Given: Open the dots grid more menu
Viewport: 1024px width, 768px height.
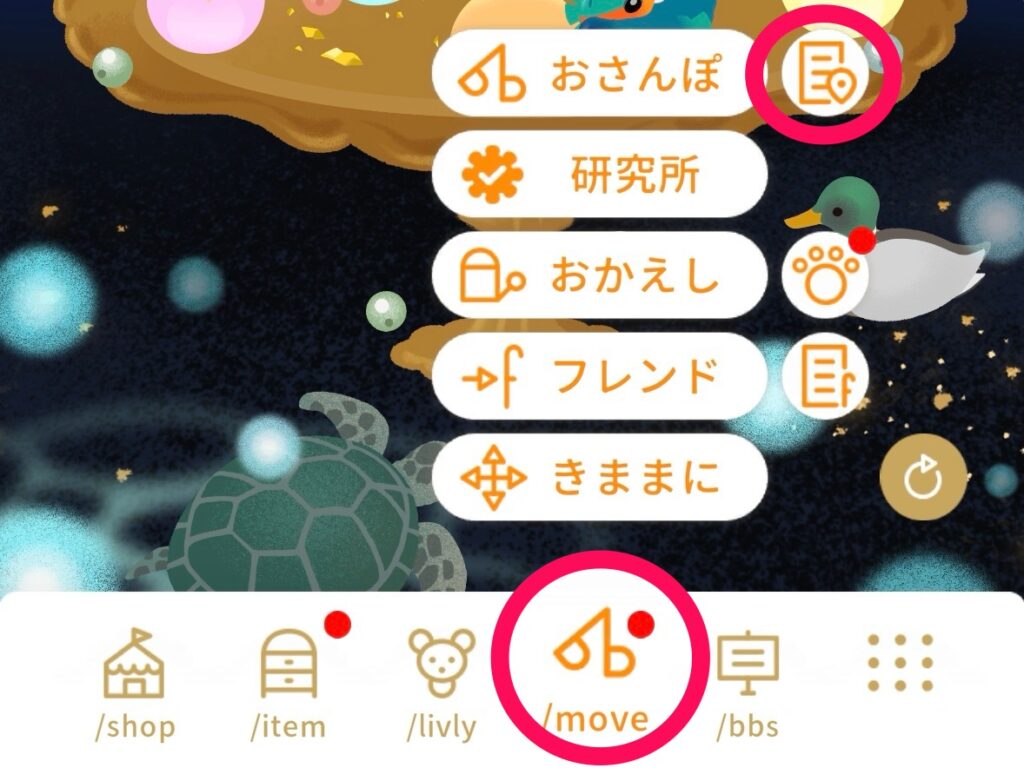Looking at the screenshot, I should [x=899, y=664].
